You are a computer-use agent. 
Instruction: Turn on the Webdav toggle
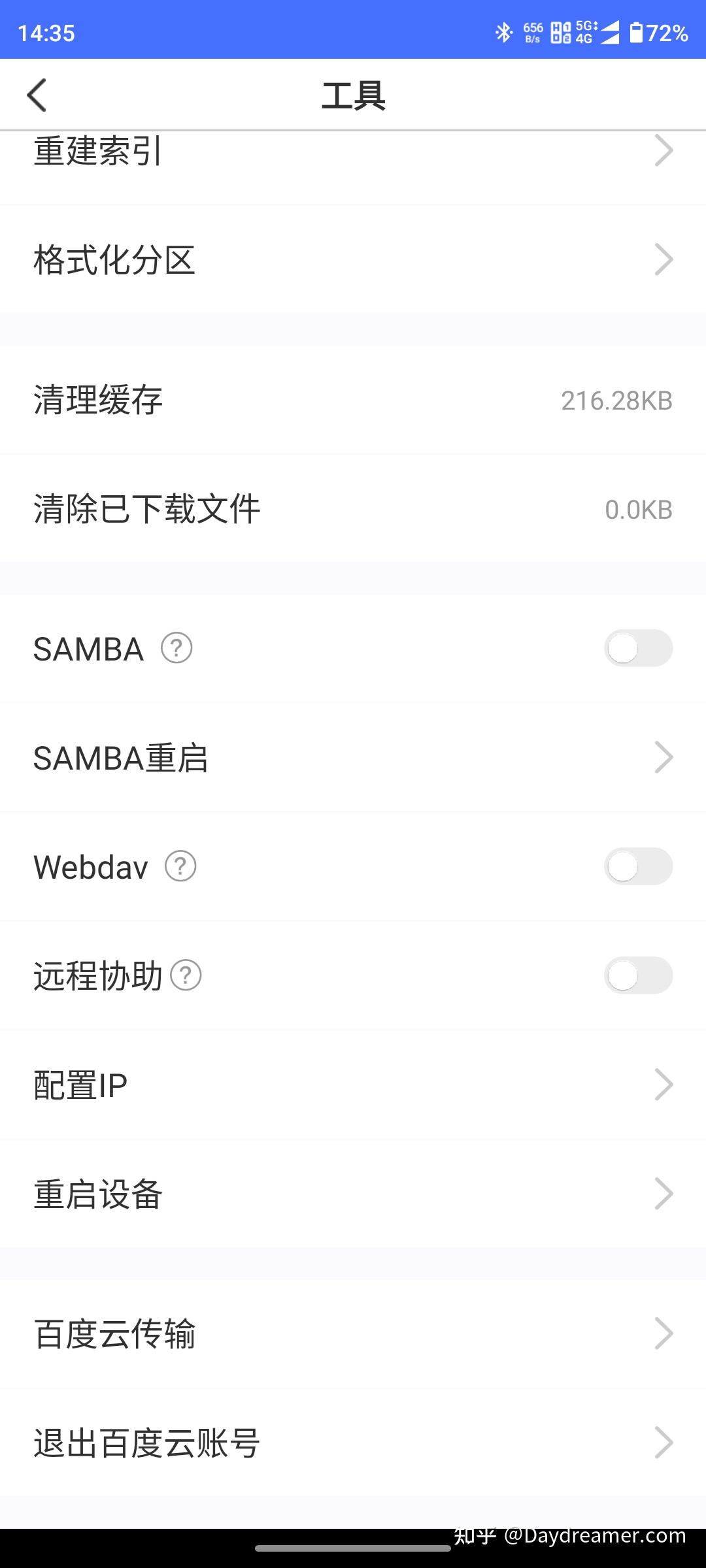pos(637,866)
